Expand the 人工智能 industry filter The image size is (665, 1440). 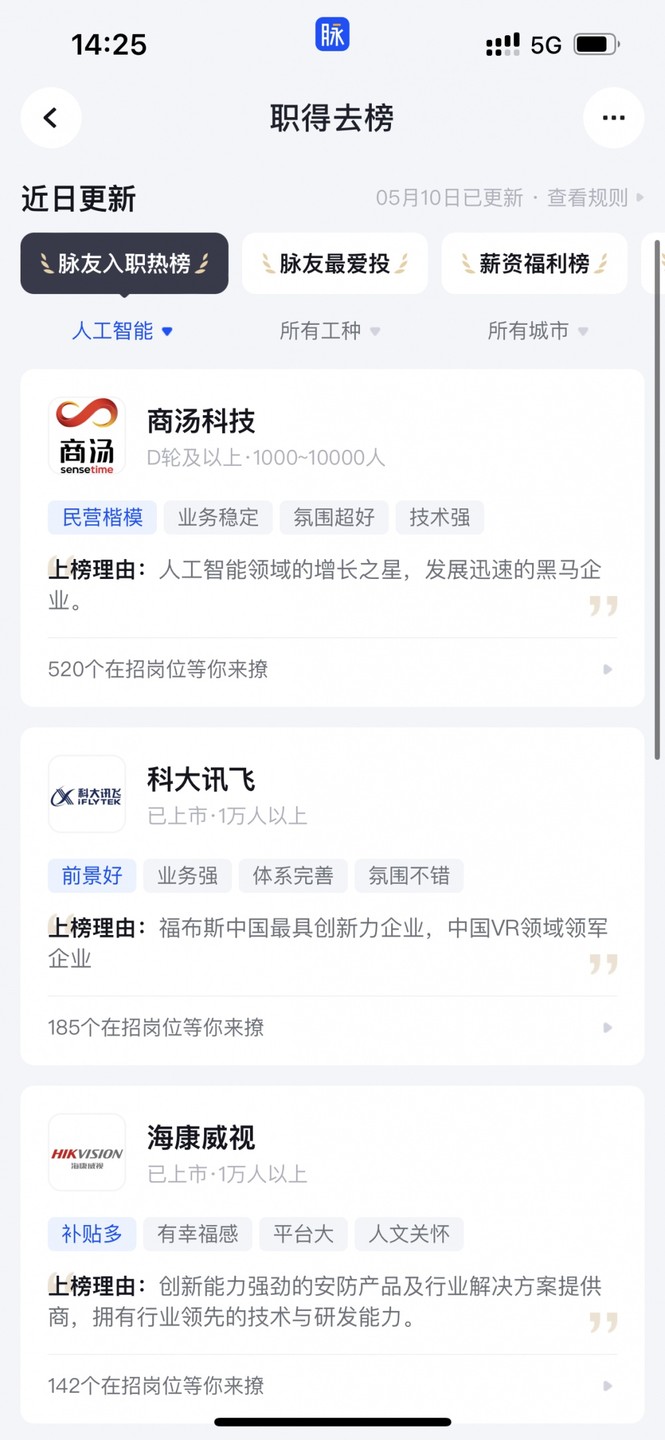[x=122, y=331]
